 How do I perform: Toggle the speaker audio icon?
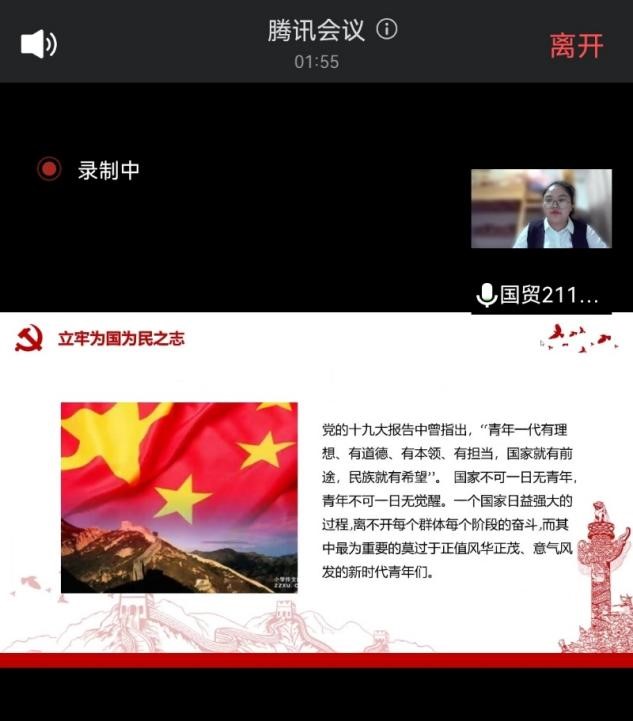[39, 44]
